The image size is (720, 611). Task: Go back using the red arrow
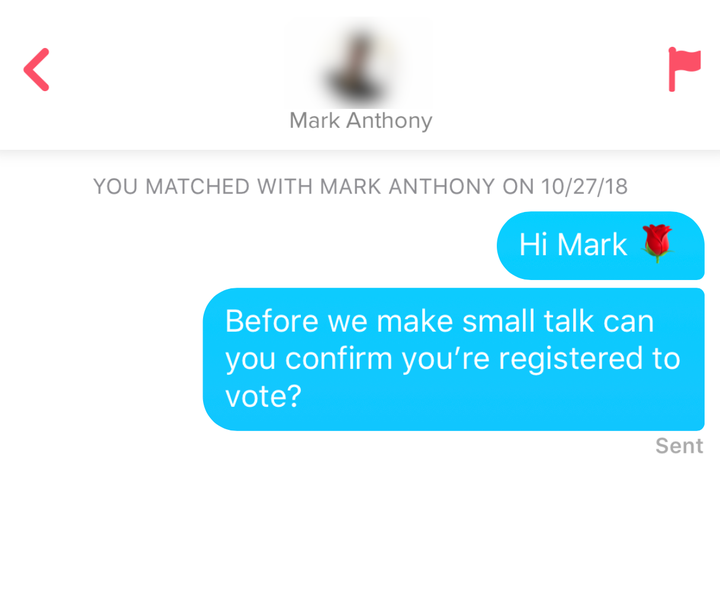point(36,70)
